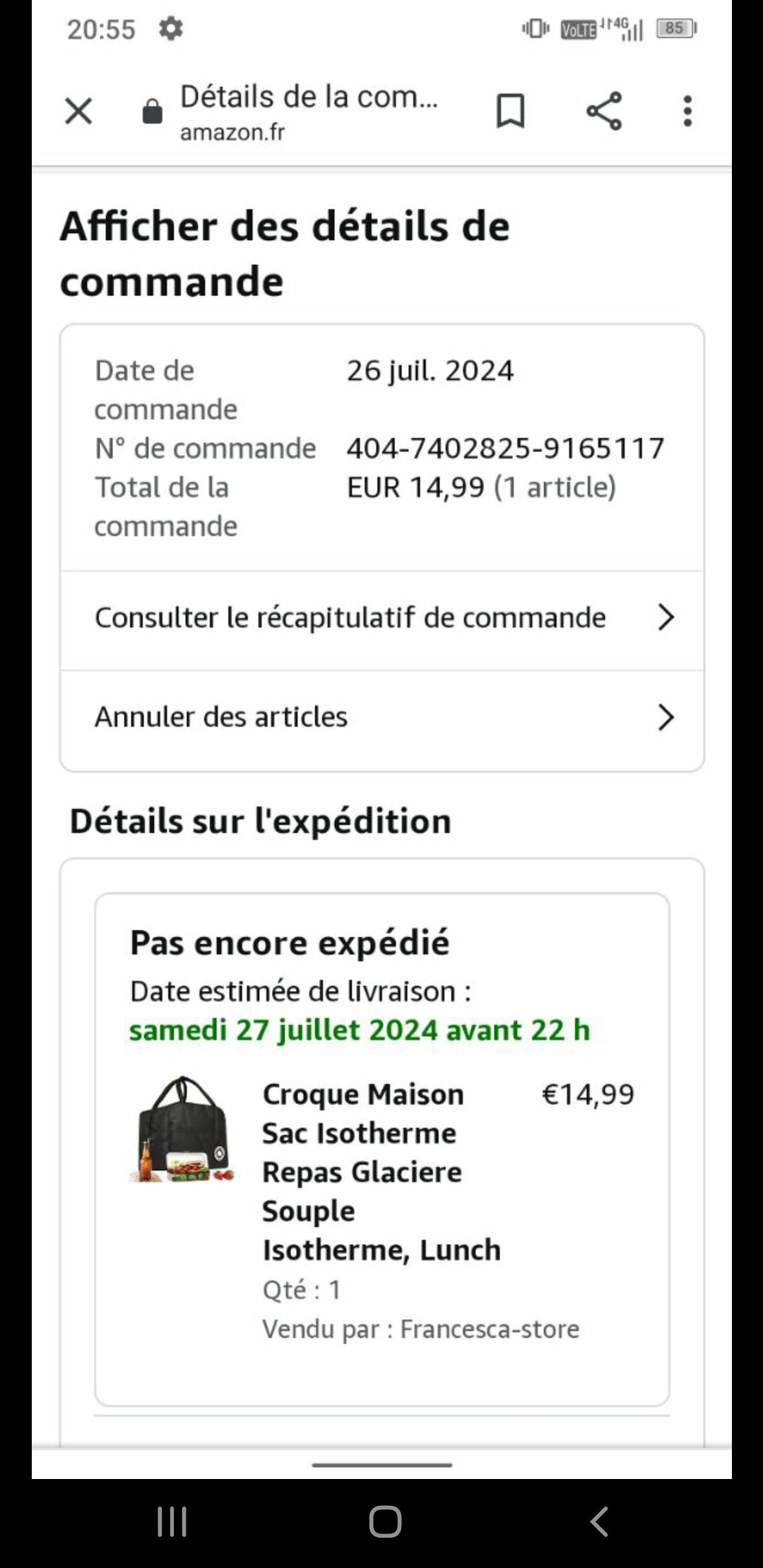
Task: Go to the phone home screen
Action: coord(385,1521)
